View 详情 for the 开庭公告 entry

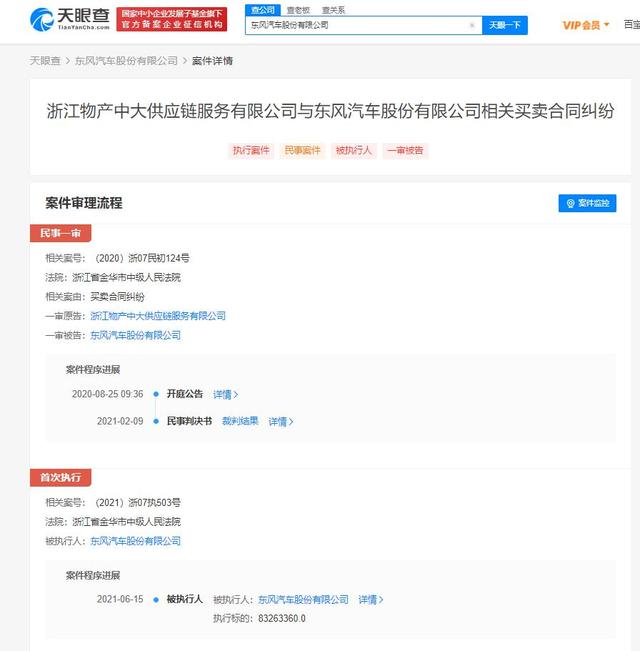[226, 394]
